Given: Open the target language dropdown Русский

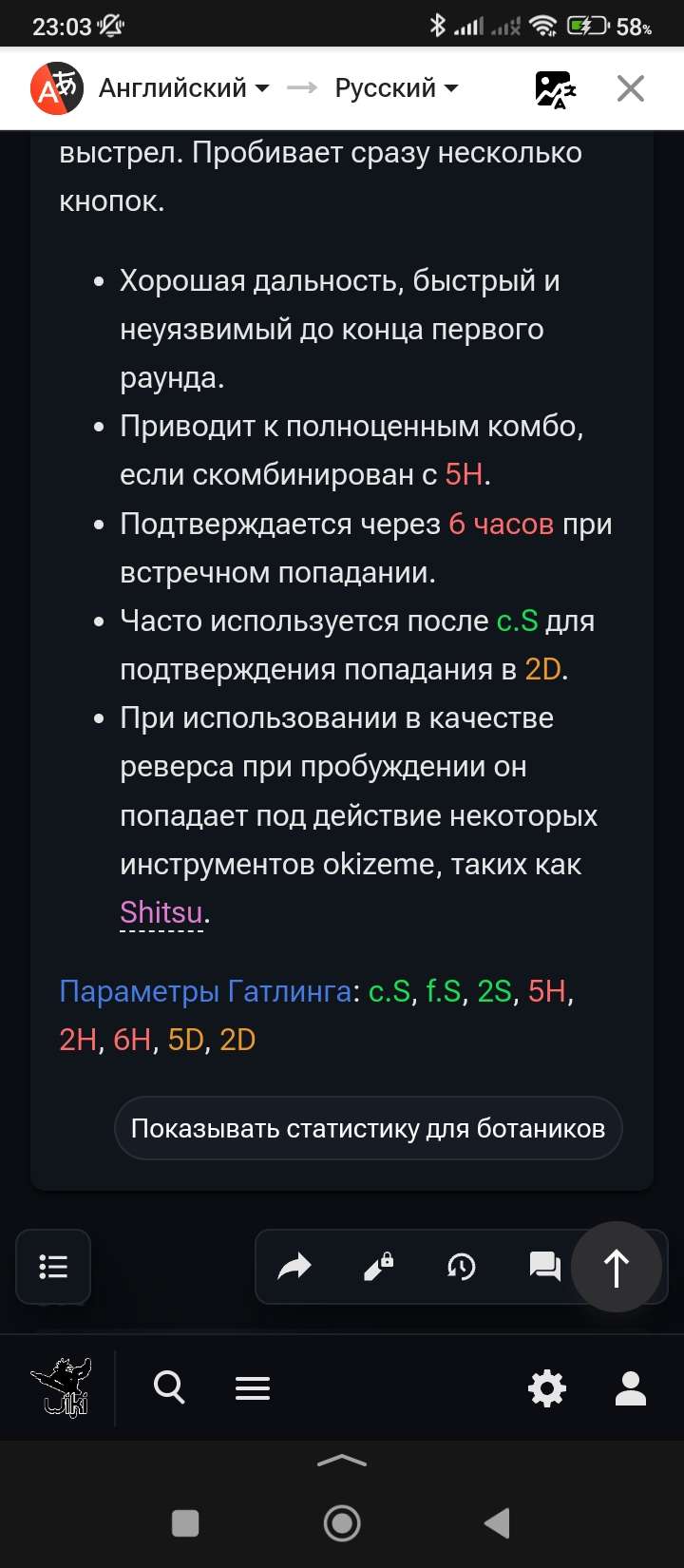Looking at the screenshot, I should [x=396, y=88].
